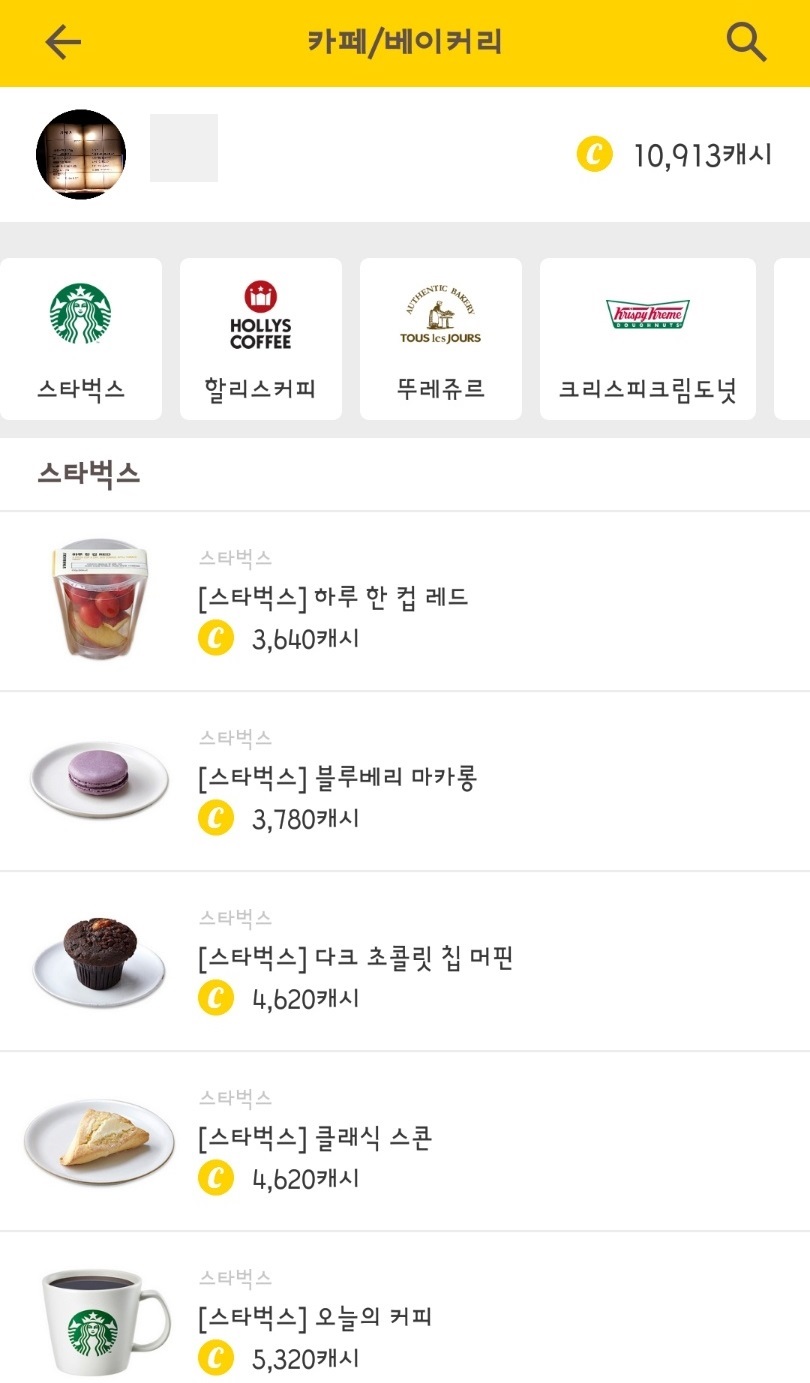Open the 크리스피크림도넛 brand card
Viewport: 810px width, 1383px height.
point(647,338)
